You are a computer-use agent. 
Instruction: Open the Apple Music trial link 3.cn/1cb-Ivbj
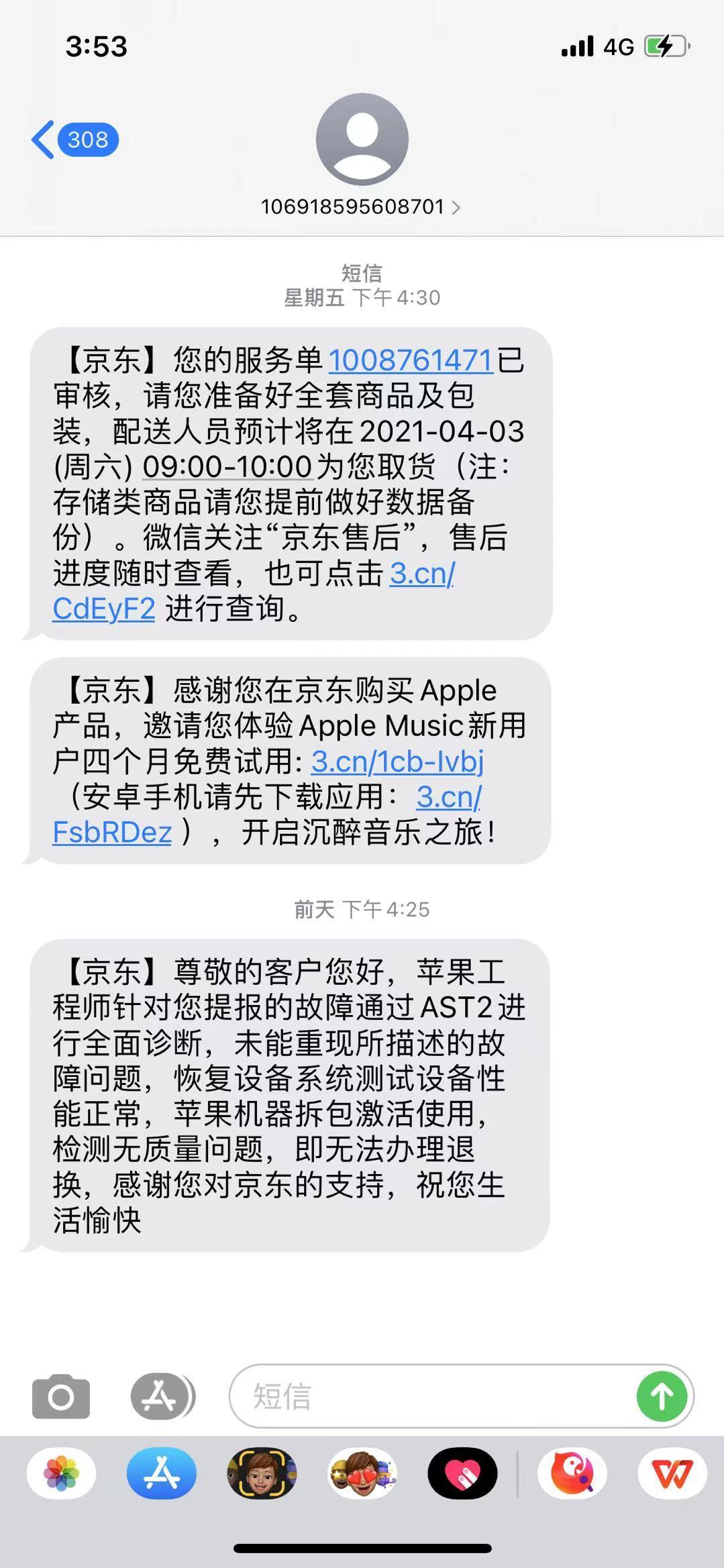point(399,762)
